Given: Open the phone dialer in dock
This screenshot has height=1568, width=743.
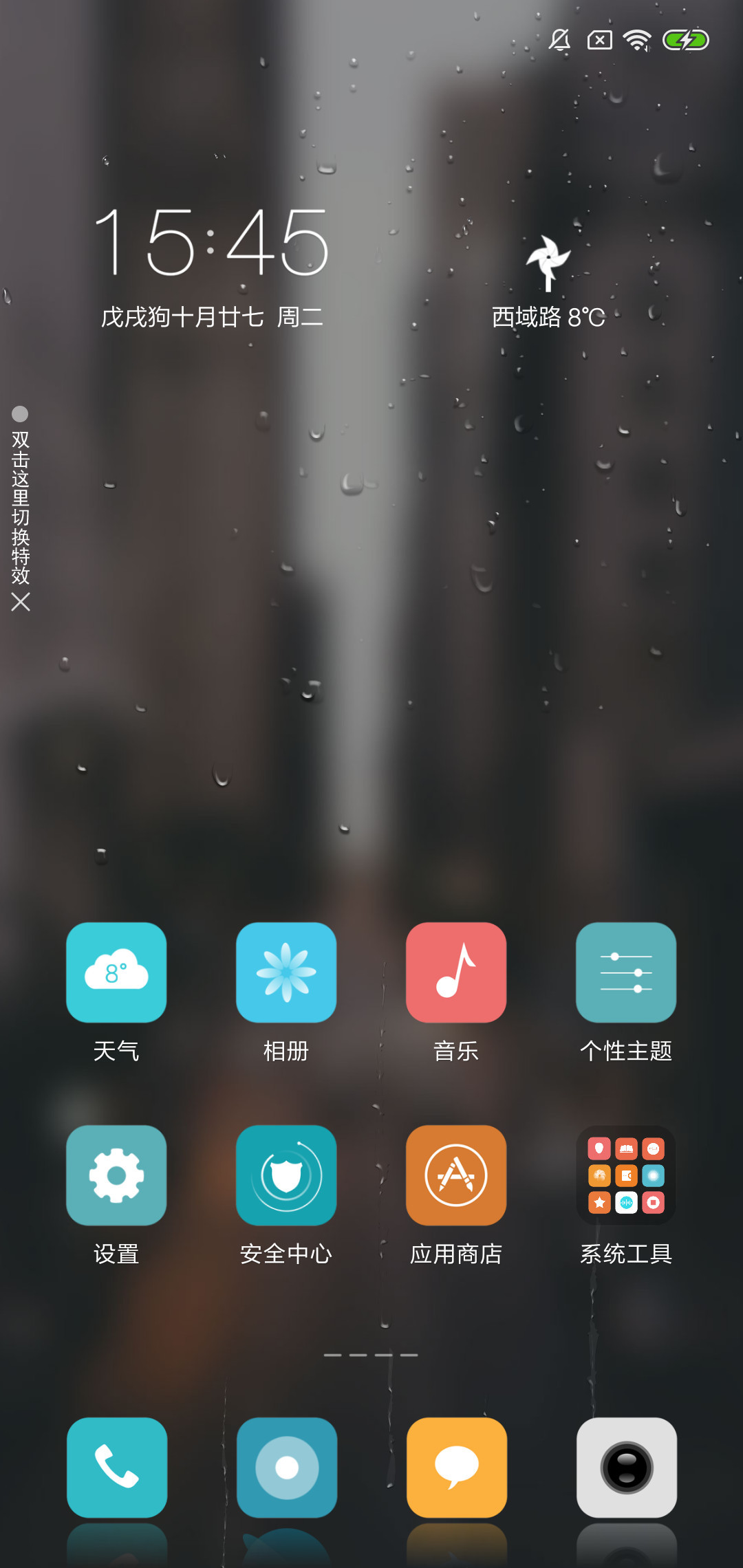Looking at the screenshot, I should pyautogui.click(x=117, y=1467).
